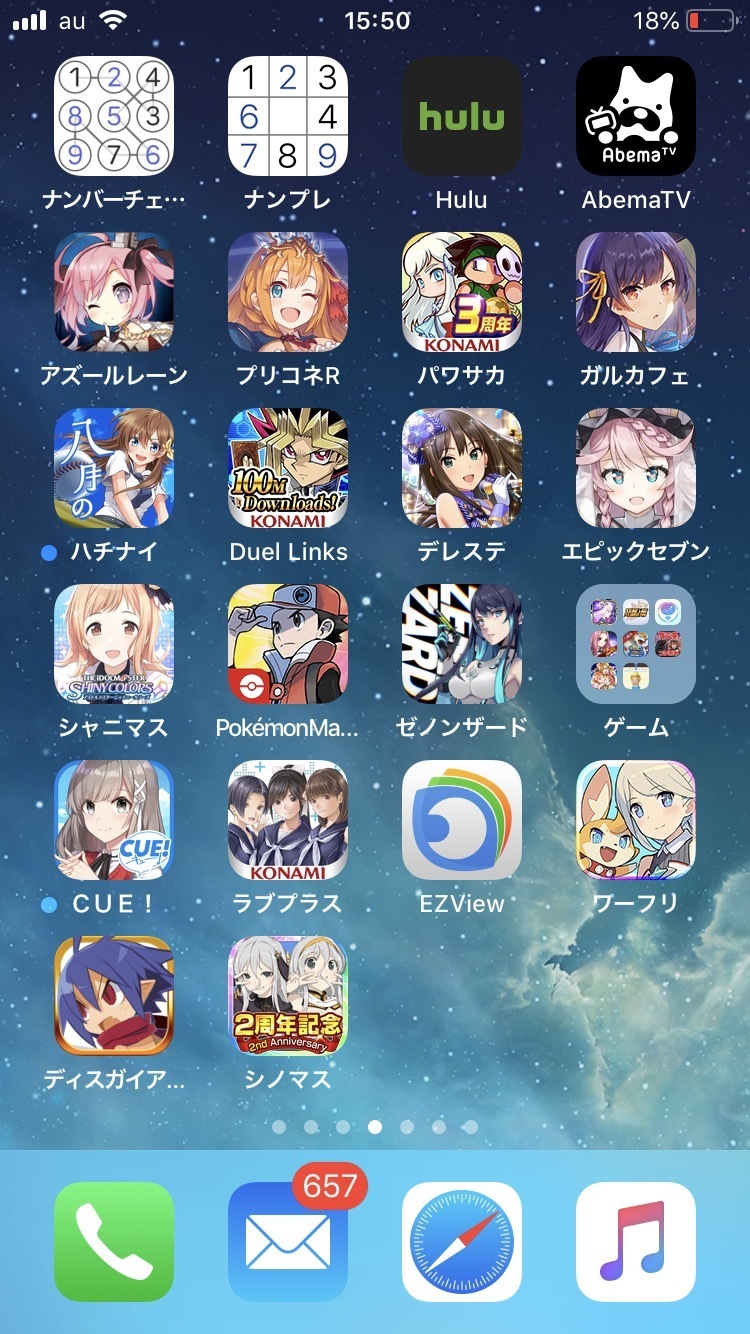
Task: Open the Phone app in the dock
Action: 114,1242
